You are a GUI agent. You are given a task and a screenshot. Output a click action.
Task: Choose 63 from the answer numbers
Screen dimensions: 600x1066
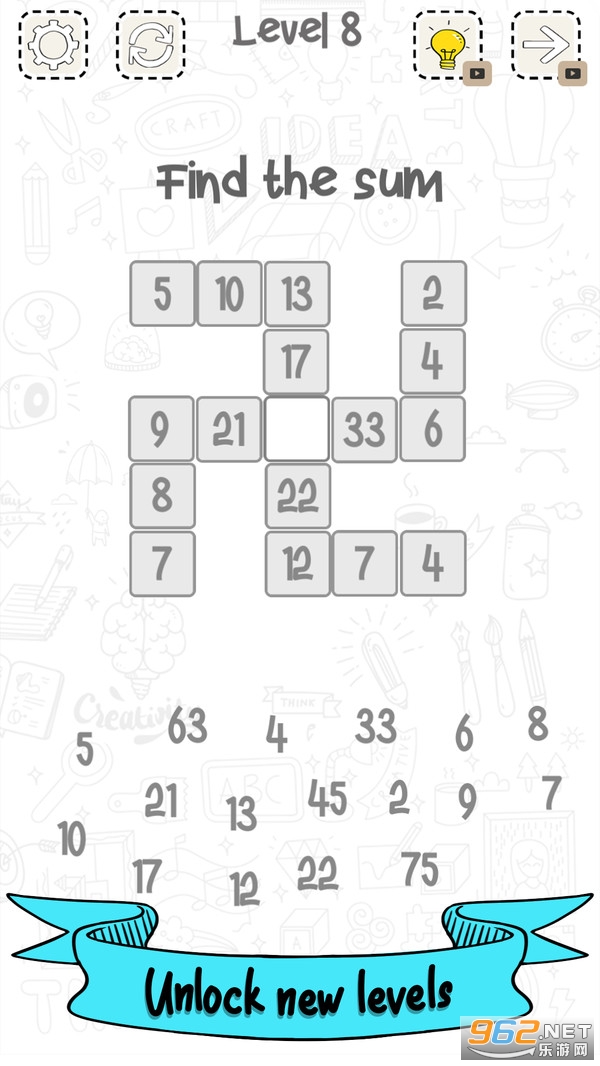187,726
